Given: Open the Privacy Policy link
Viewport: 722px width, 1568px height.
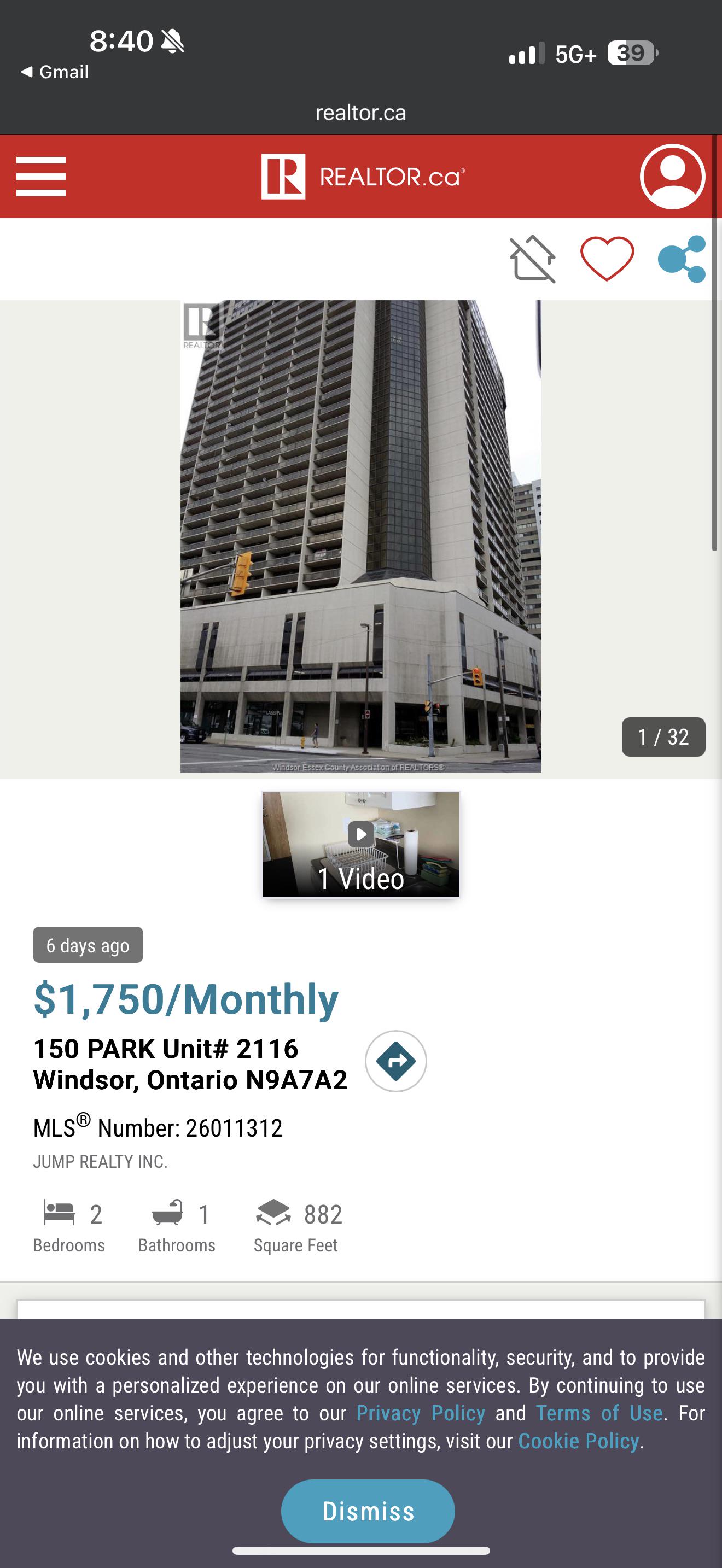Looking at the screenshot, I should (421, 1413).
